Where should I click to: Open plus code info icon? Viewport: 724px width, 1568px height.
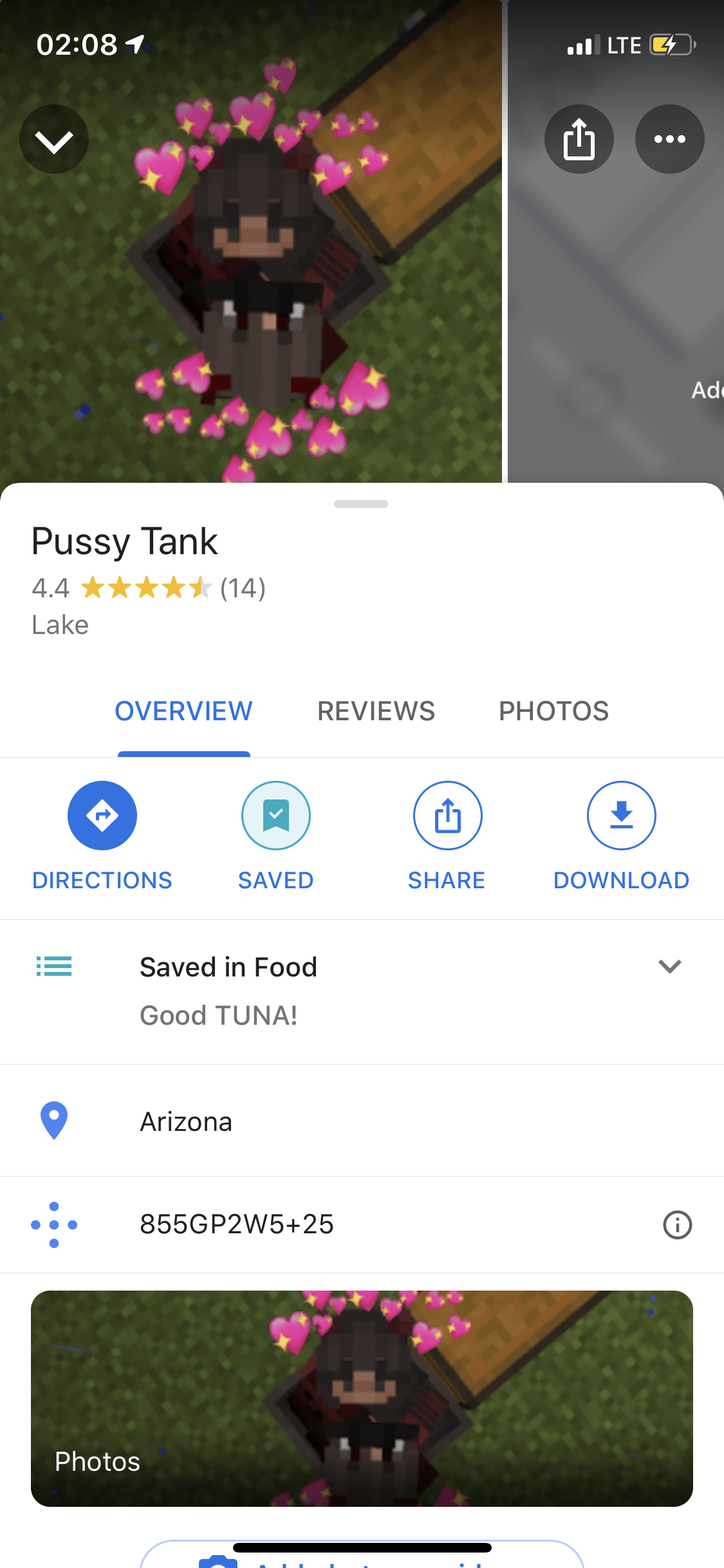677,1224
